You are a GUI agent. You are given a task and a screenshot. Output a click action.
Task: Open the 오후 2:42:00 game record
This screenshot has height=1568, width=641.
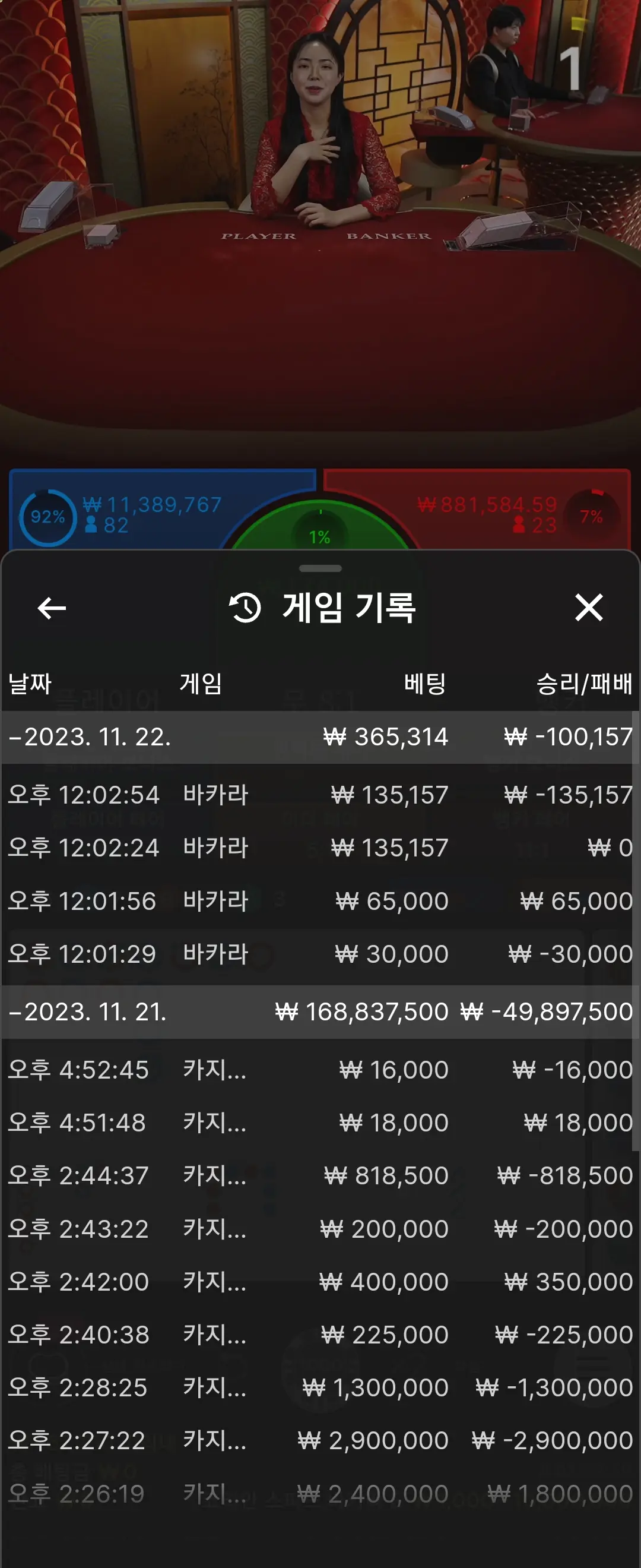[x=320, y=1282]
